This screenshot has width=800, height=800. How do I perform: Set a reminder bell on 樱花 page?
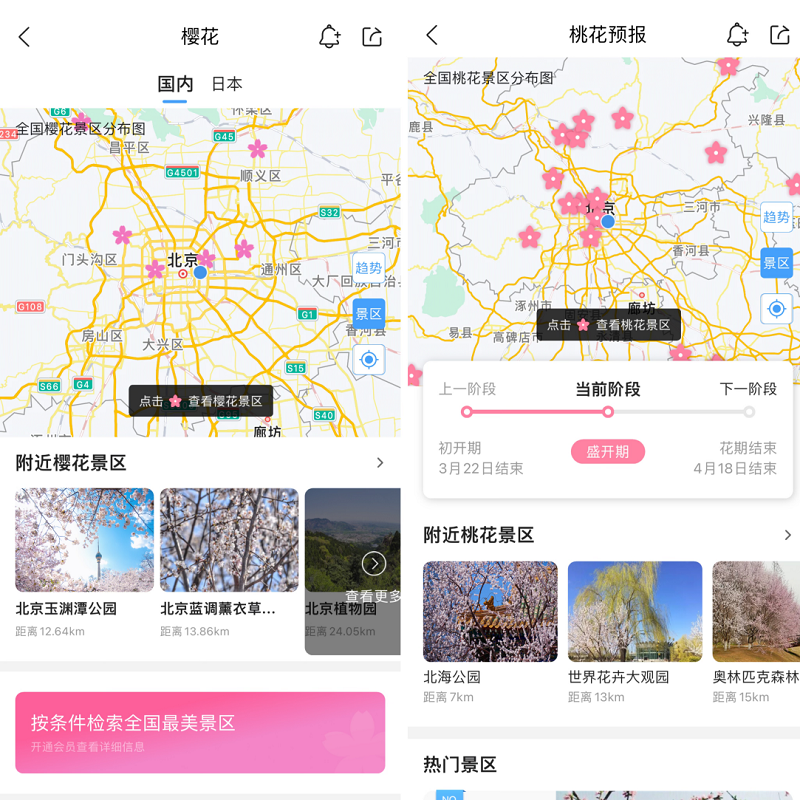329,37
